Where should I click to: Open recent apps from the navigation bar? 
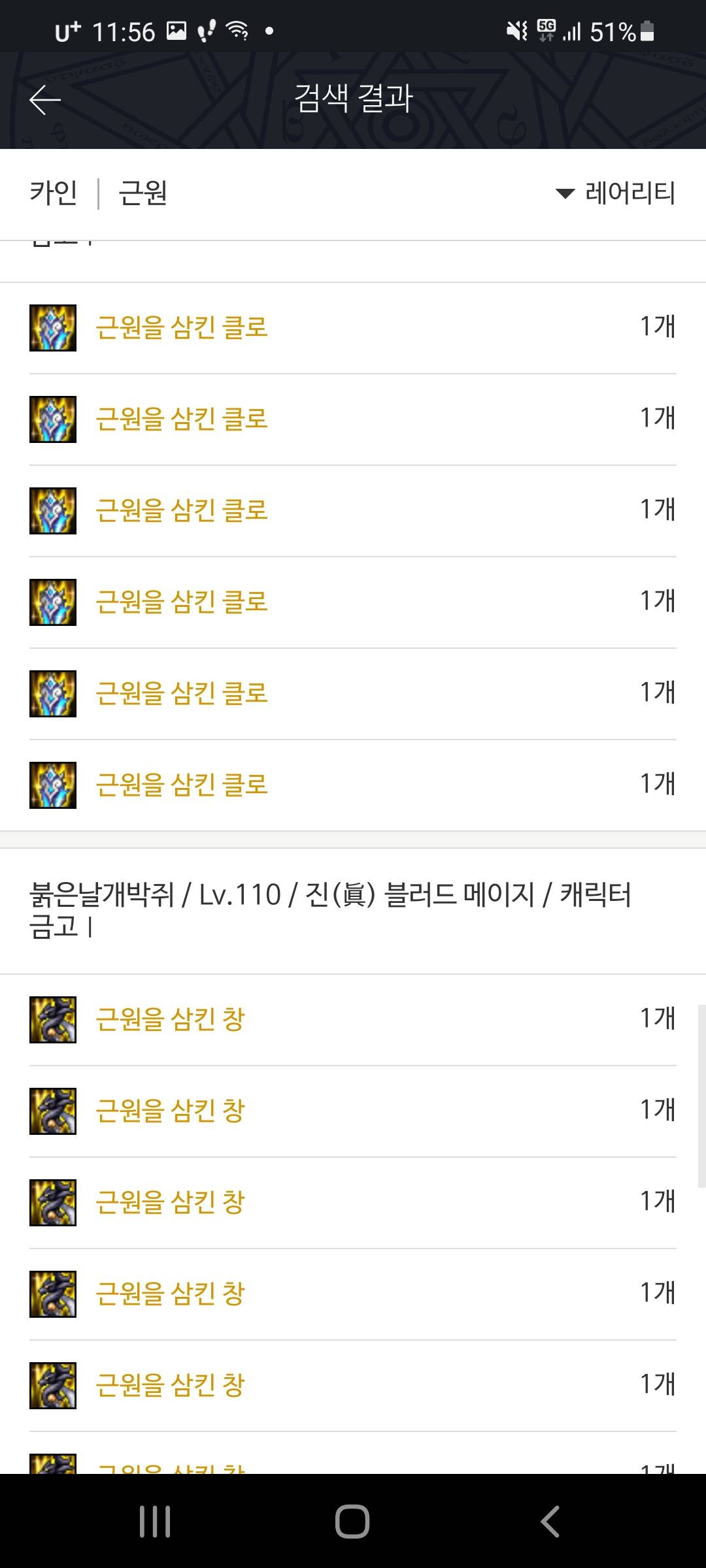click(155, 1521)
